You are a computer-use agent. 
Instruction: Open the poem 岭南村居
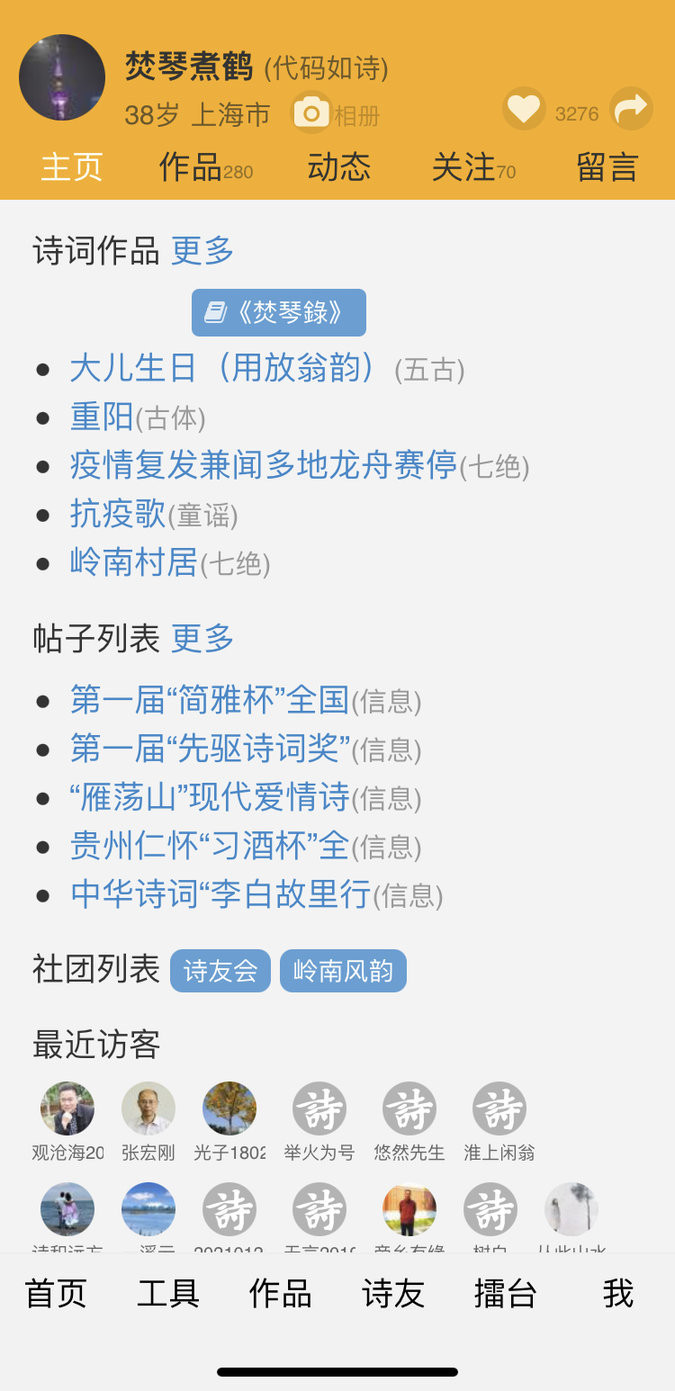[x=134, y=562]
